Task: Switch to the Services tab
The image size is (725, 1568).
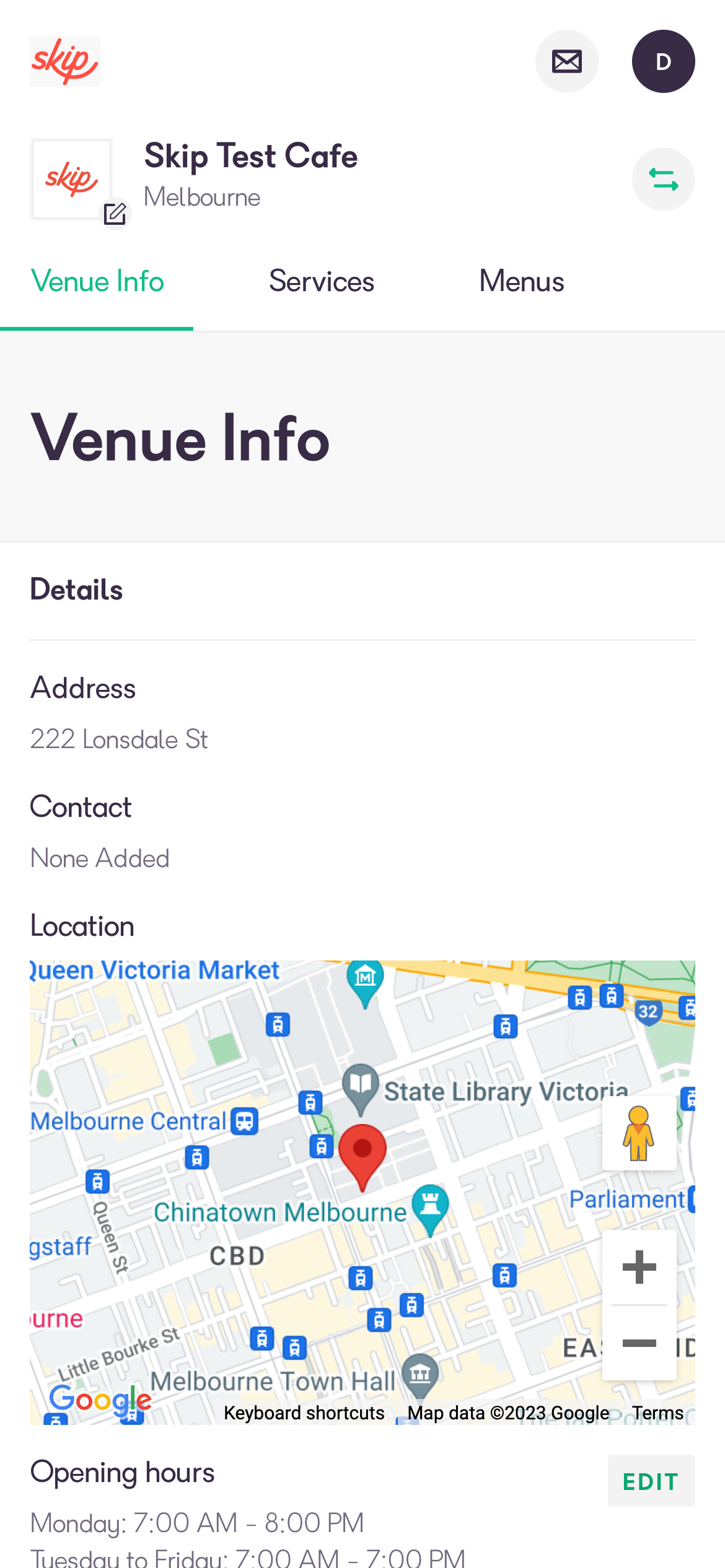Action: pos(321,282)
